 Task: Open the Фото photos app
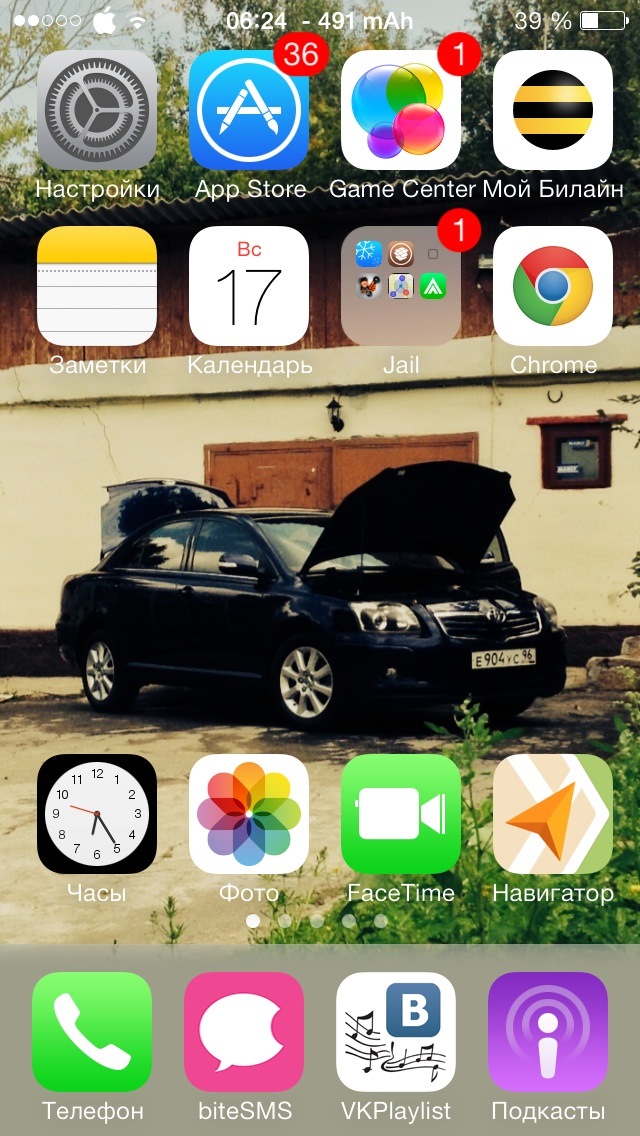tap(249, 814)
